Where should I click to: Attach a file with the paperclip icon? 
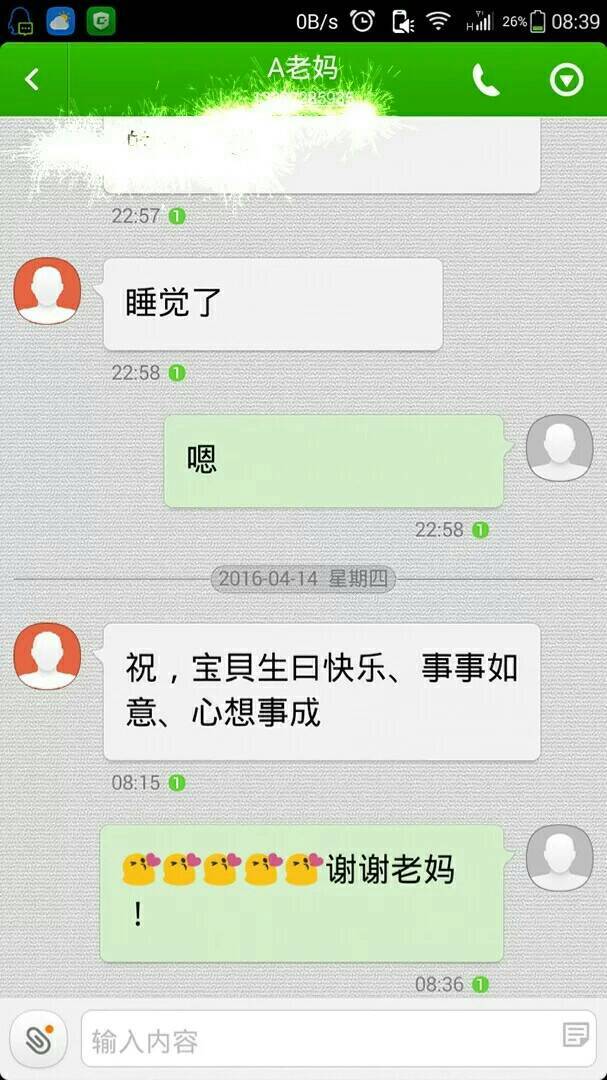[39, 1040]
